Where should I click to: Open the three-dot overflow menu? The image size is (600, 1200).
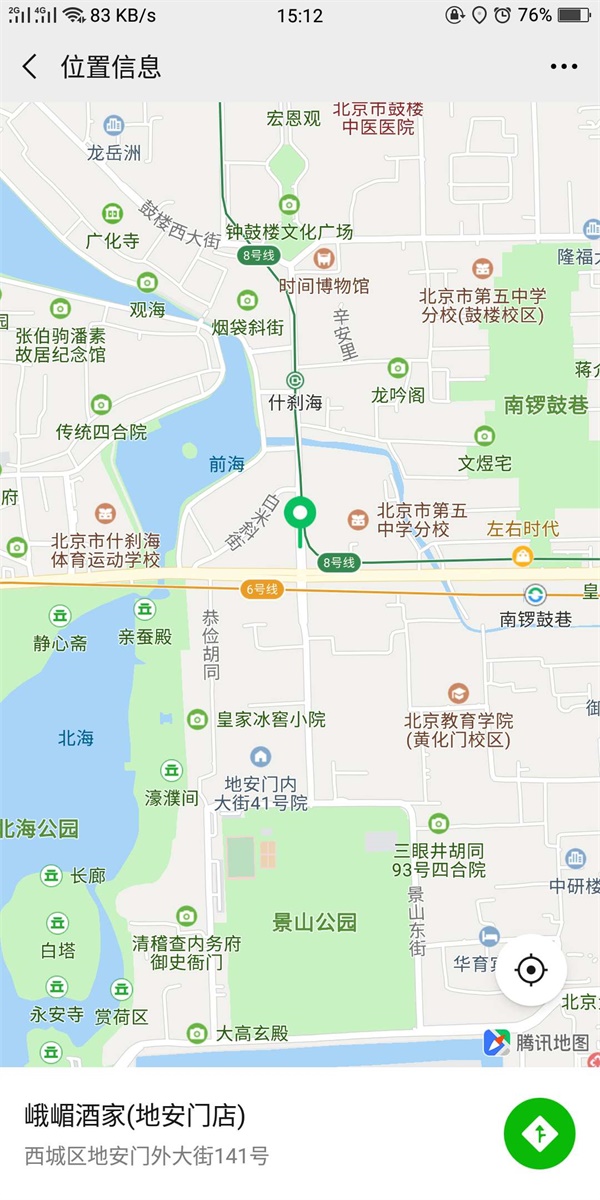[x=563, y=67]
